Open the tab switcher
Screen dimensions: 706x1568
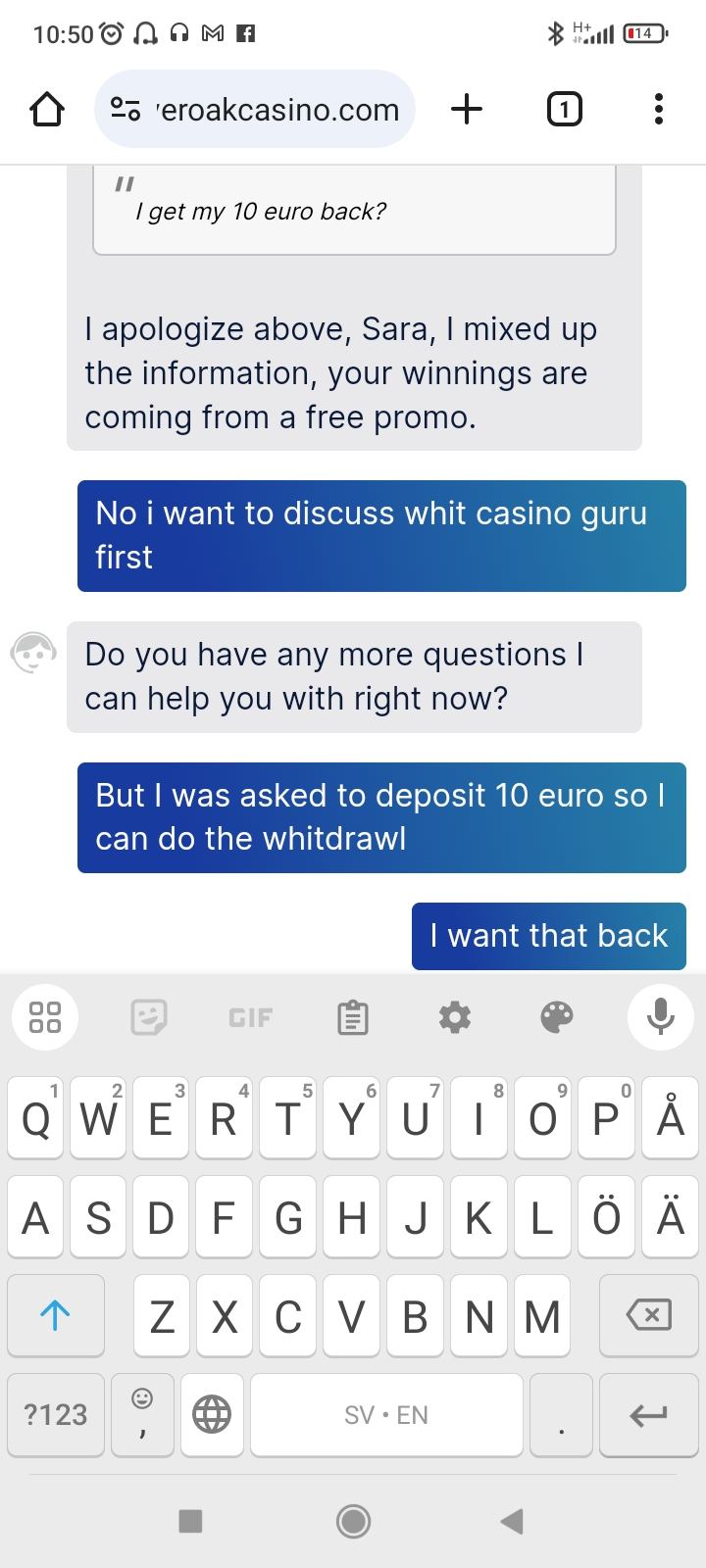(563, 109)
